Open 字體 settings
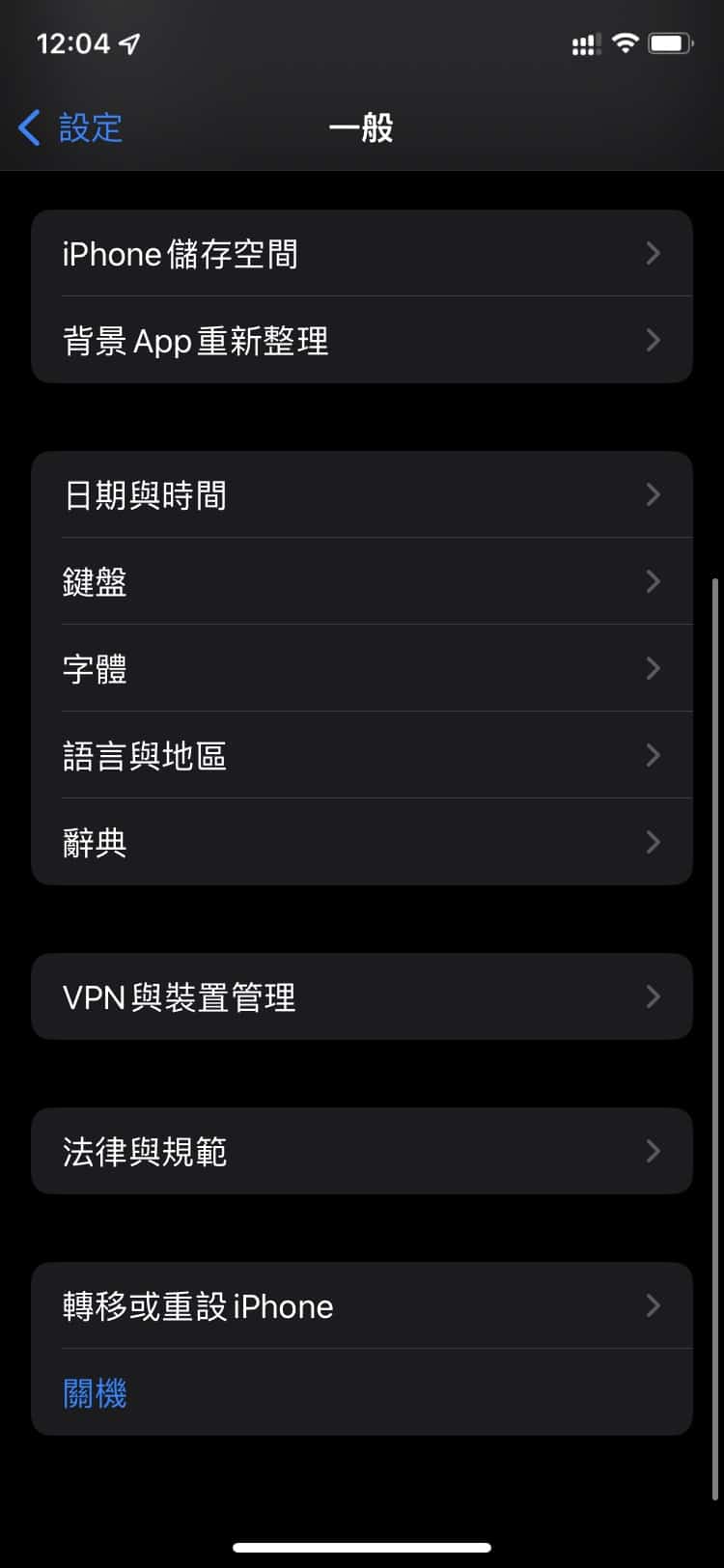724x1568 pixels. (x=361, y=669)
